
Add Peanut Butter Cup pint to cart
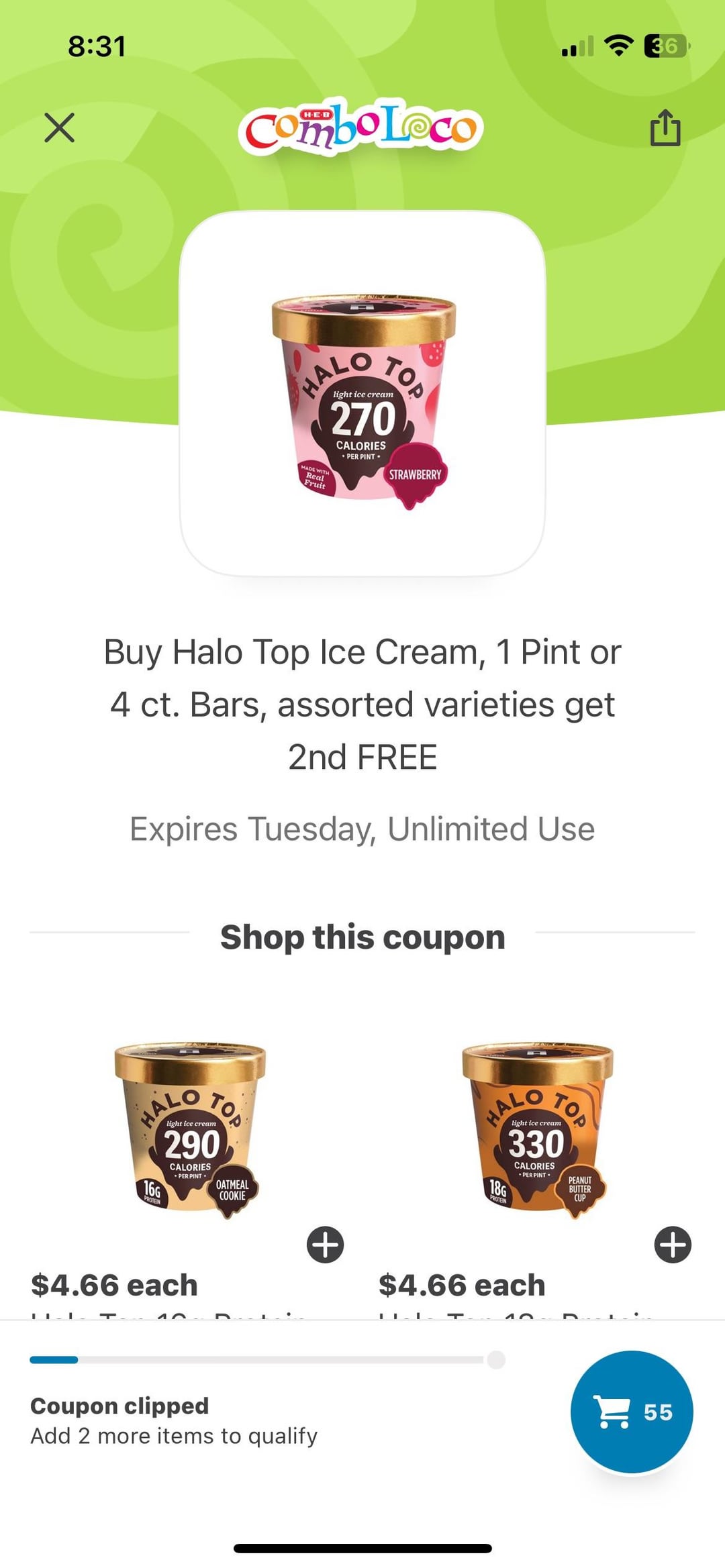tap(673, 1245)
